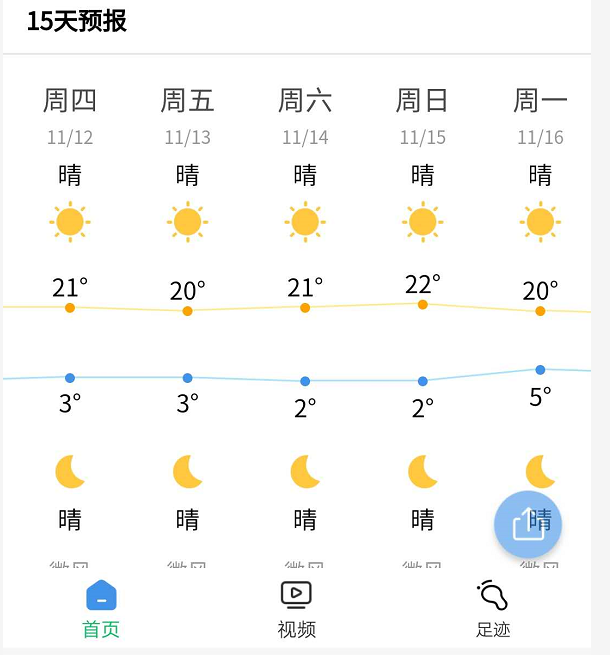Open the 视频 tab
This screenshot has width=610, height=655.
point(296,608)
